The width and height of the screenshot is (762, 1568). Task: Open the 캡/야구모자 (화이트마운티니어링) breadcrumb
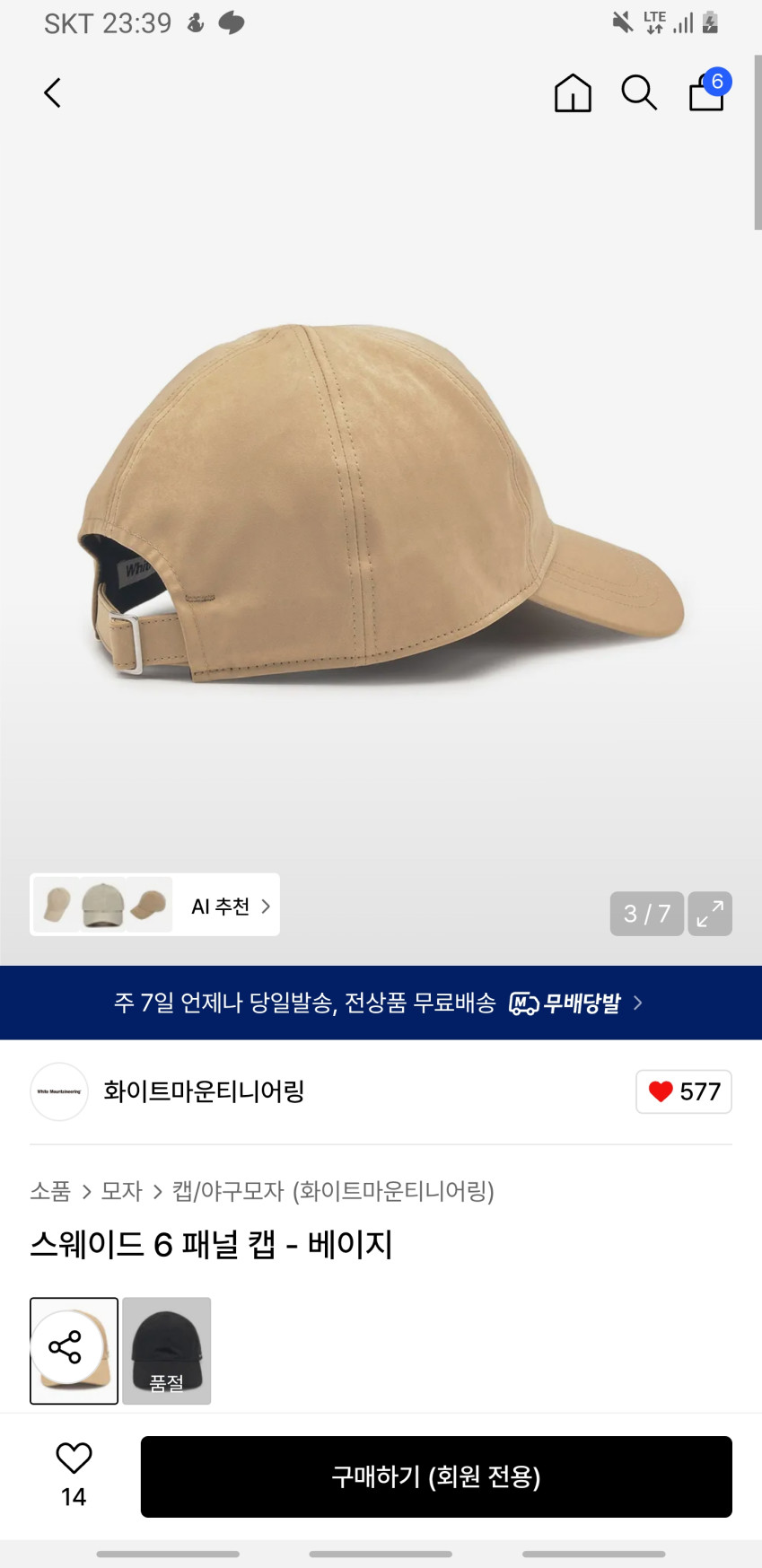(x=333, y=1191)
